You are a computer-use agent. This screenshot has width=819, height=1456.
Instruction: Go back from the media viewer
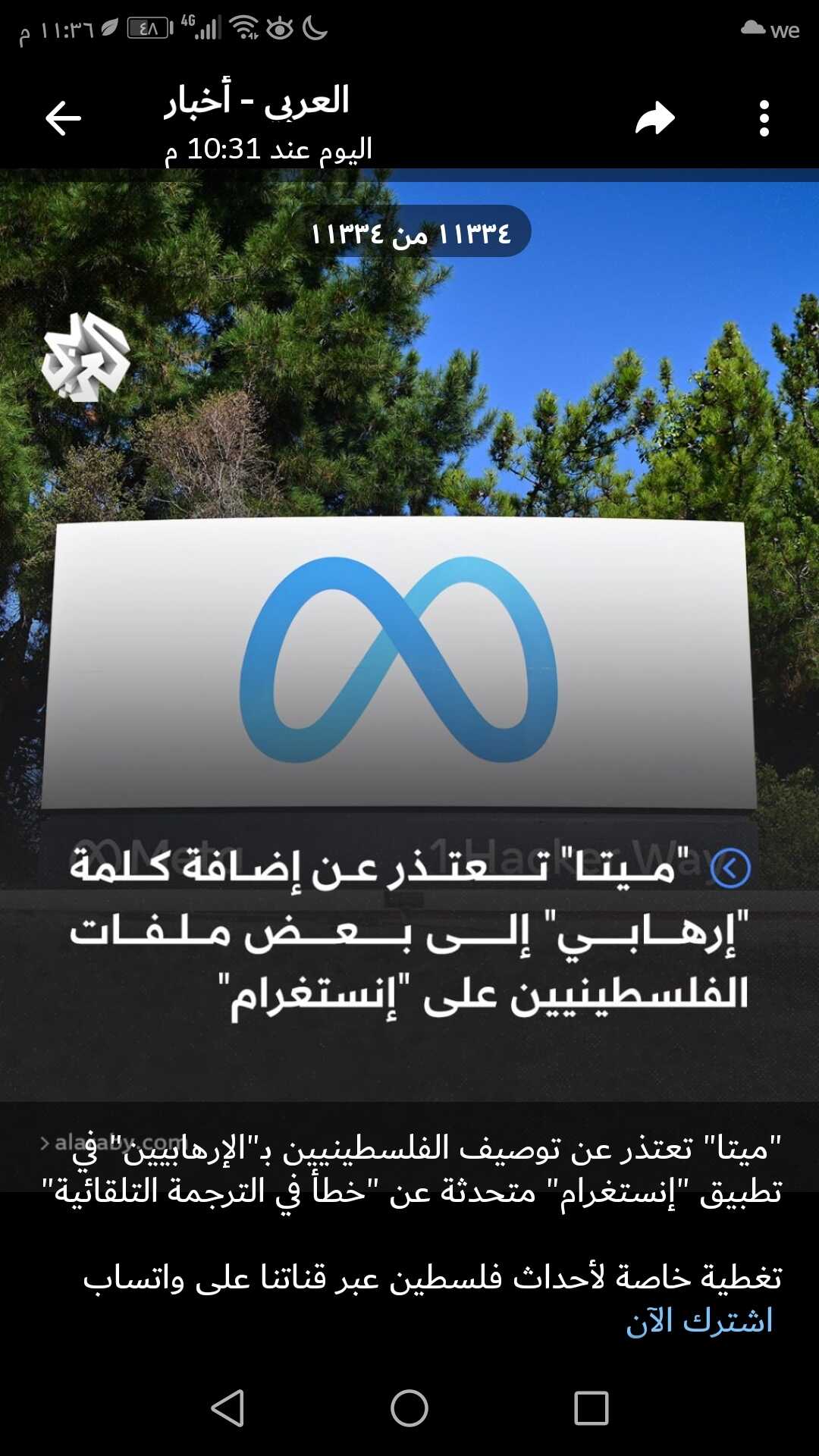tap(63, 118)
